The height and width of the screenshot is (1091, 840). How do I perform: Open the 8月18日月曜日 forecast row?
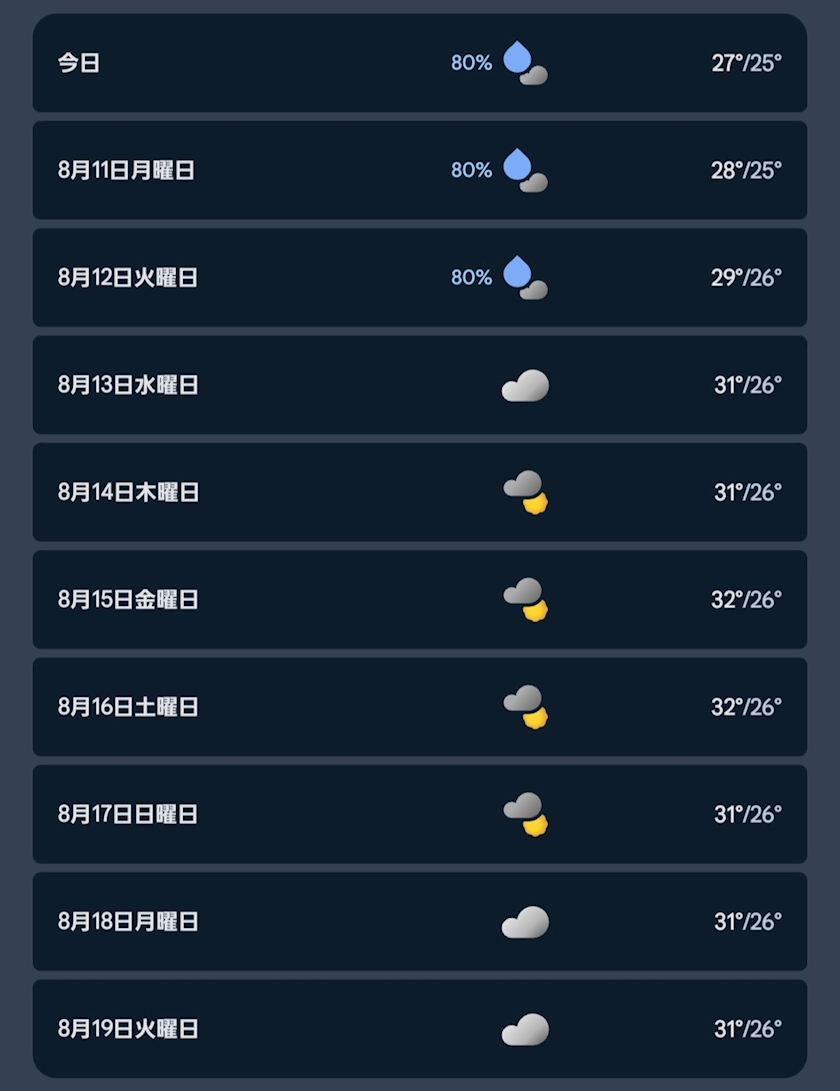420,921
